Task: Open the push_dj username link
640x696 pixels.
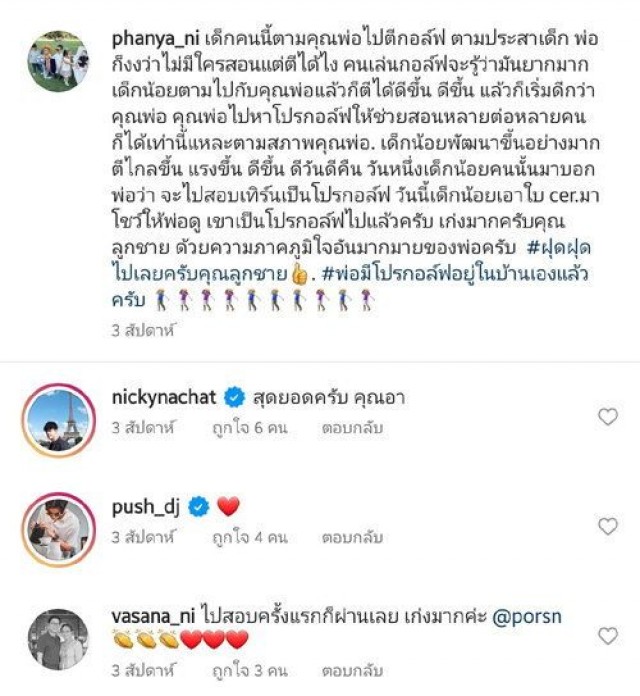Action: (x=151, y=507)
